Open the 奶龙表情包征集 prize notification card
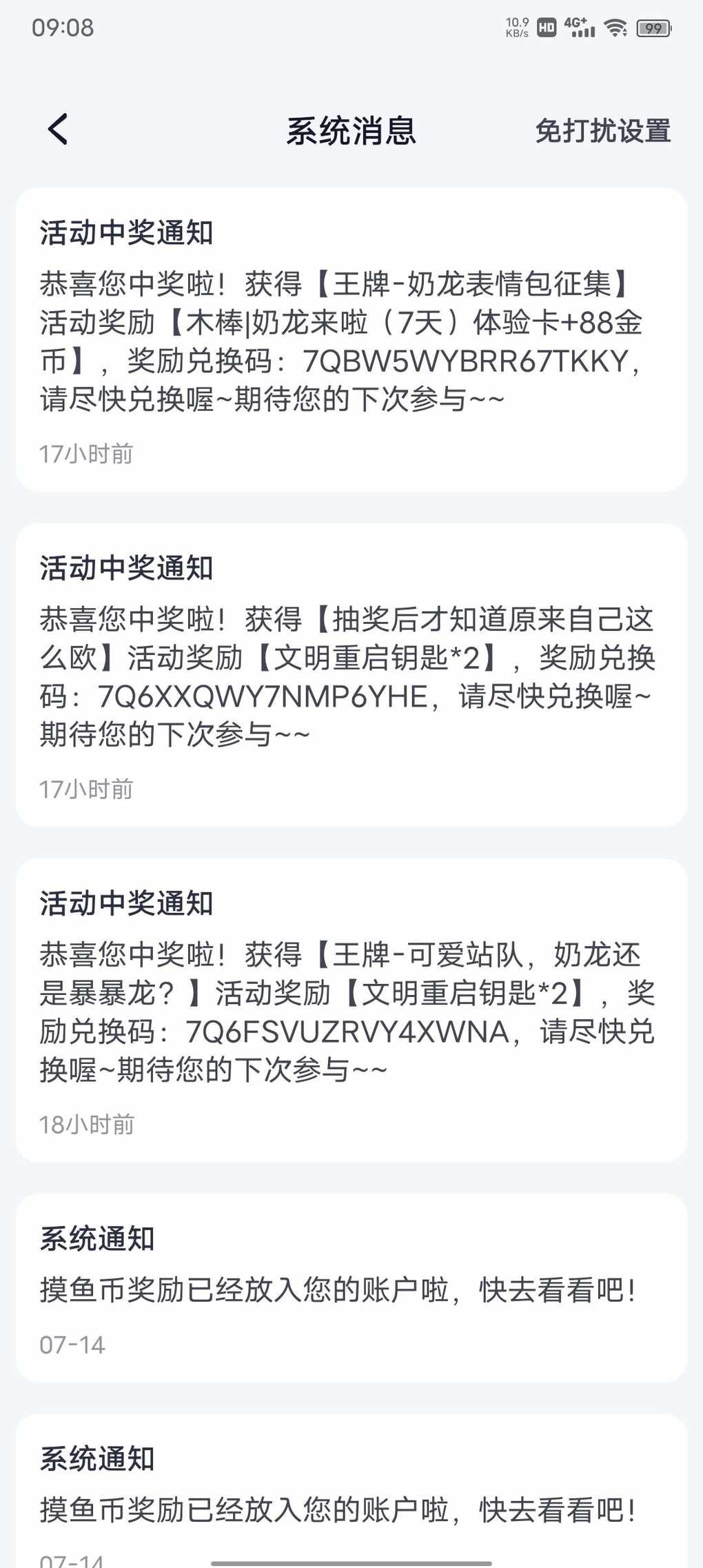This screenshot has height=1568, width=703. pyautogui.click(x=351, y=339)
